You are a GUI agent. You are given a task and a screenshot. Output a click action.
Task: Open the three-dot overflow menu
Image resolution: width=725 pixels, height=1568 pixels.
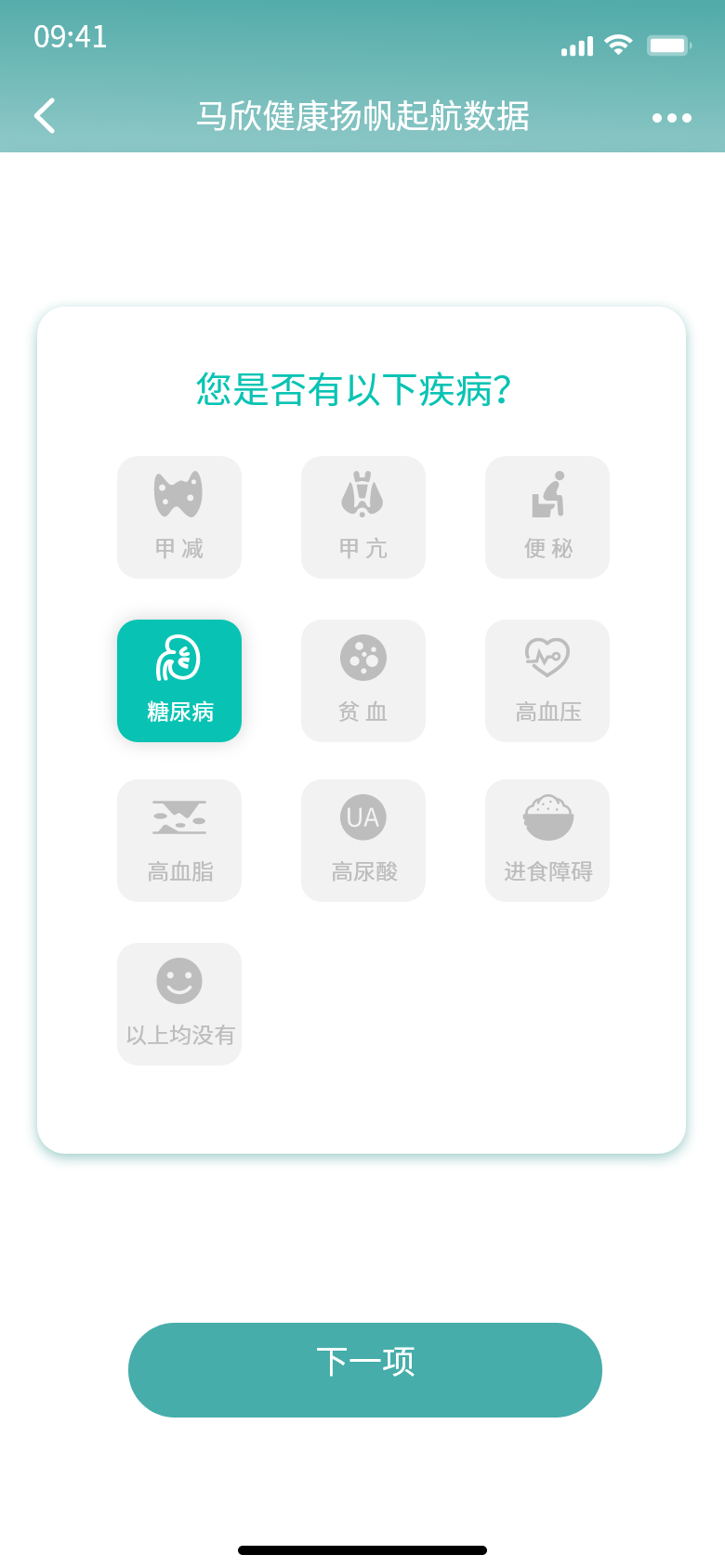tap(671, 118)
